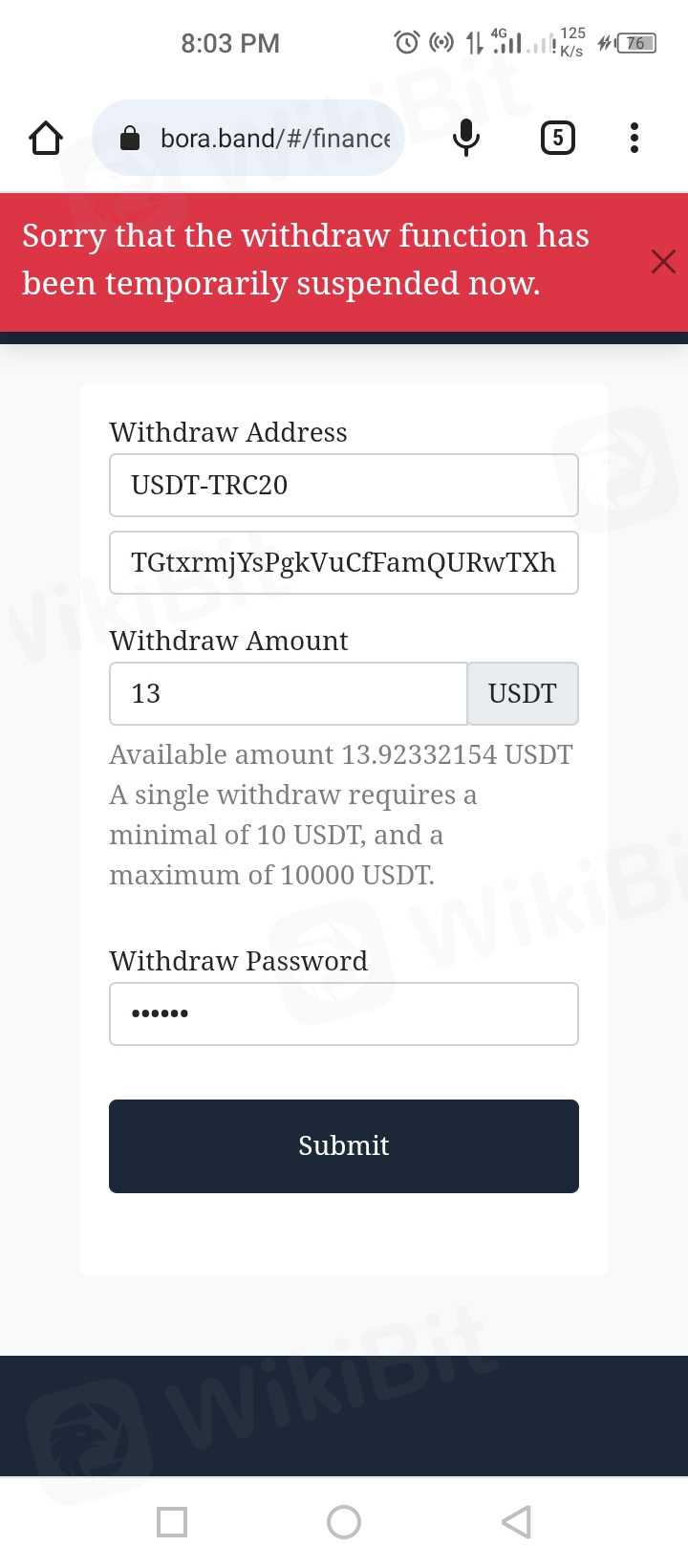Tap the browser home icon
Screen dimensions: 688x1568
pos(46,139)
